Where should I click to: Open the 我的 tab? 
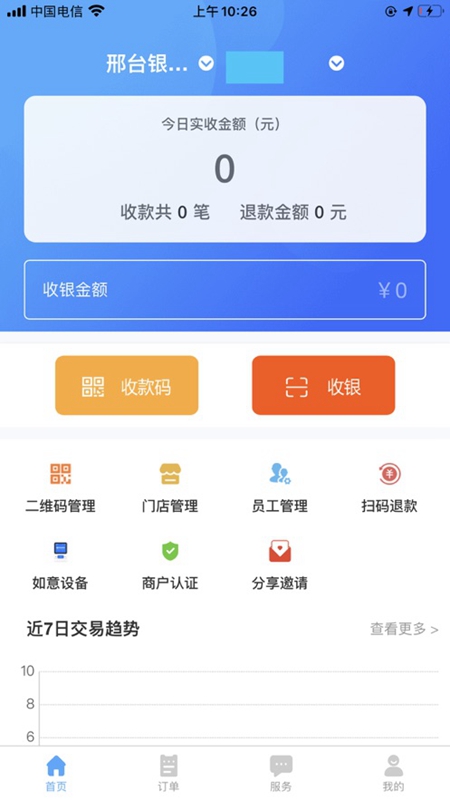tap(393, 773)
